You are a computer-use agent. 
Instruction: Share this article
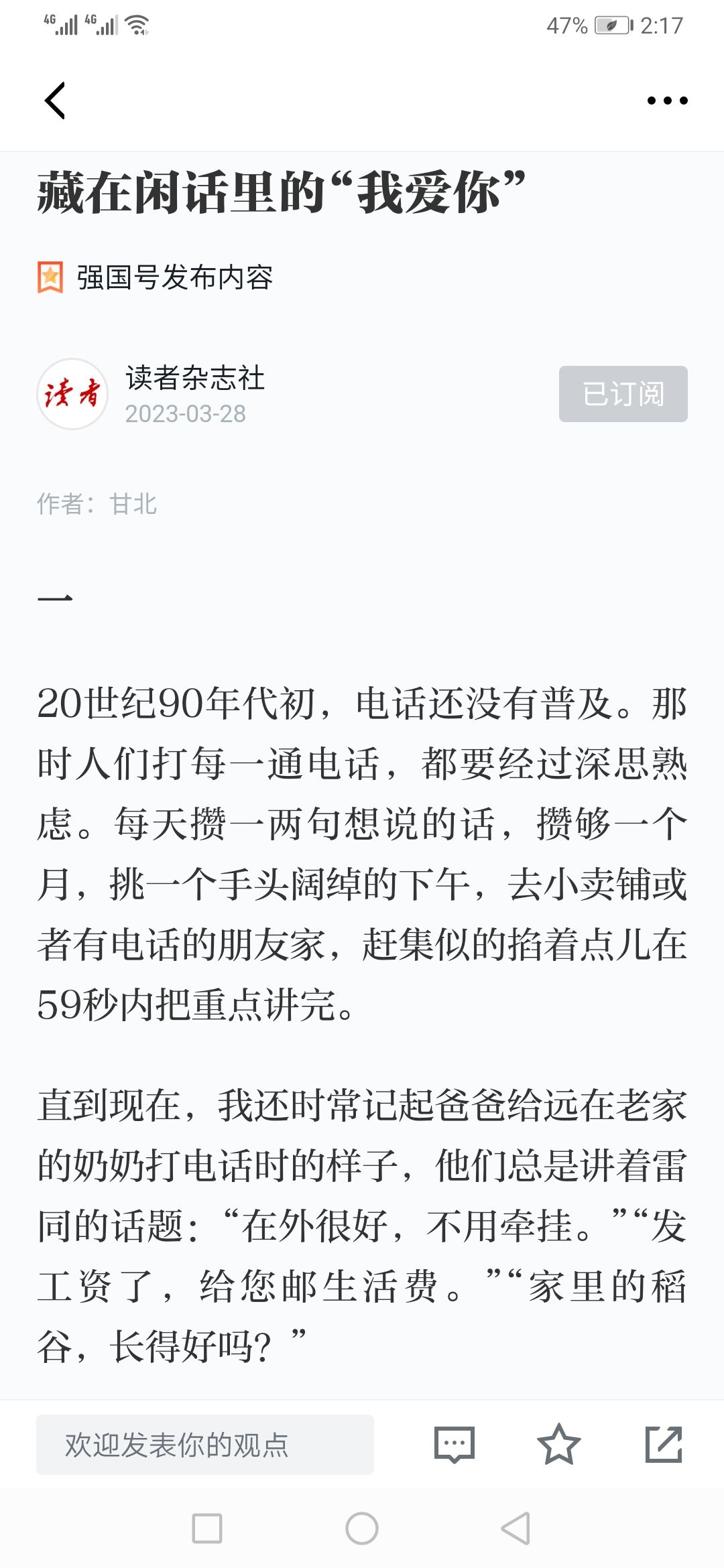[x=664, y=1444]
